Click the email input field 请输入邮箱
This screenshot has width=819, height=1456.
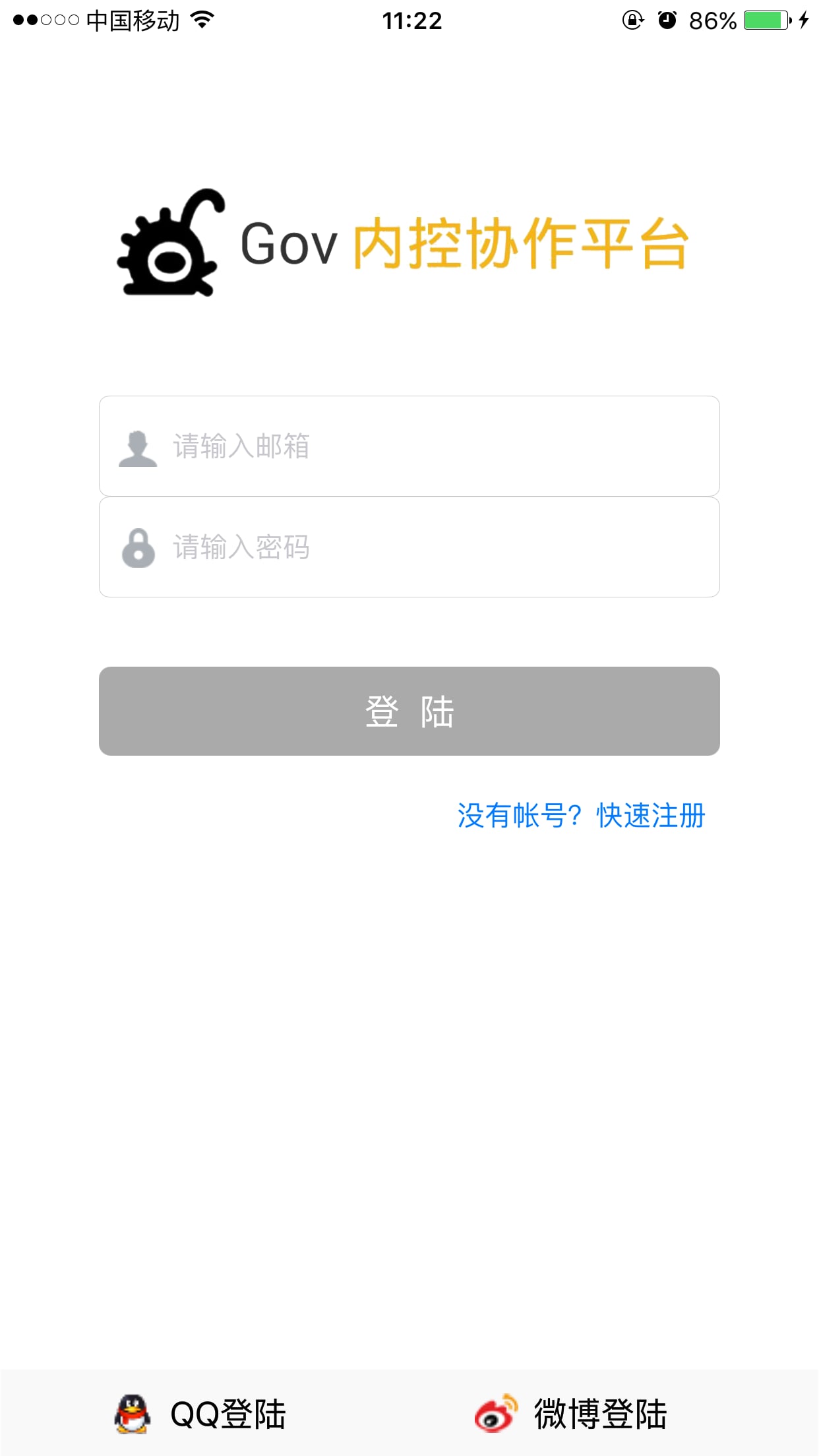click(409, 446)
